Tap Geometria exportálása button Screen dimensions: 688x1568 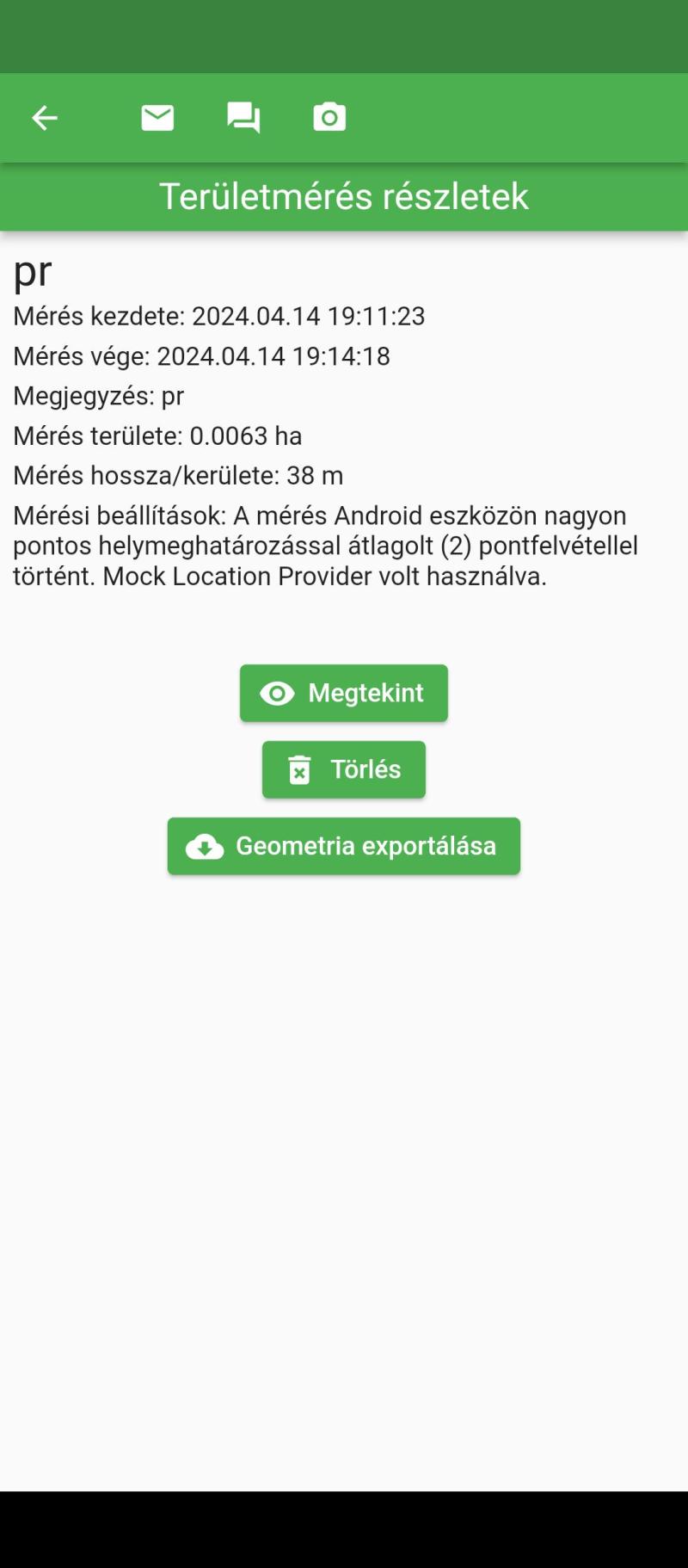tap(344, 846)
